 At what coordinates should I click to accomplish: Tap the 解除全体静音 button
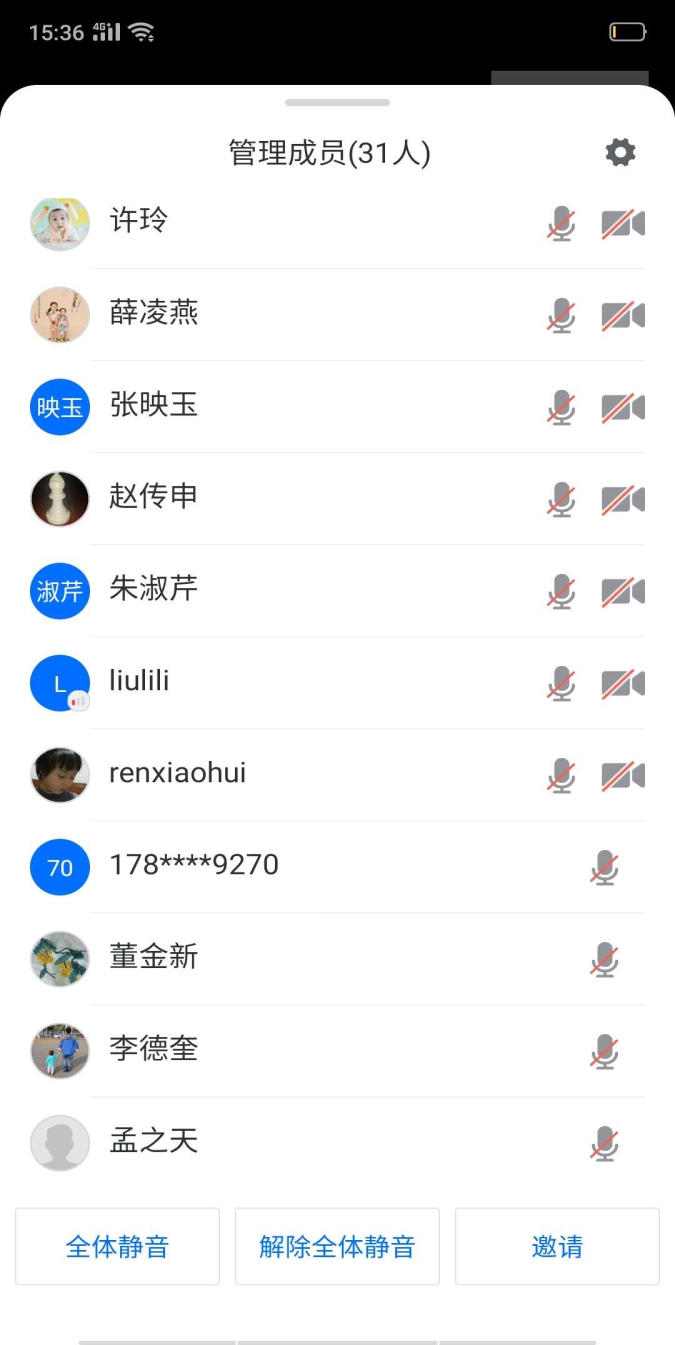click(337, 1247)
